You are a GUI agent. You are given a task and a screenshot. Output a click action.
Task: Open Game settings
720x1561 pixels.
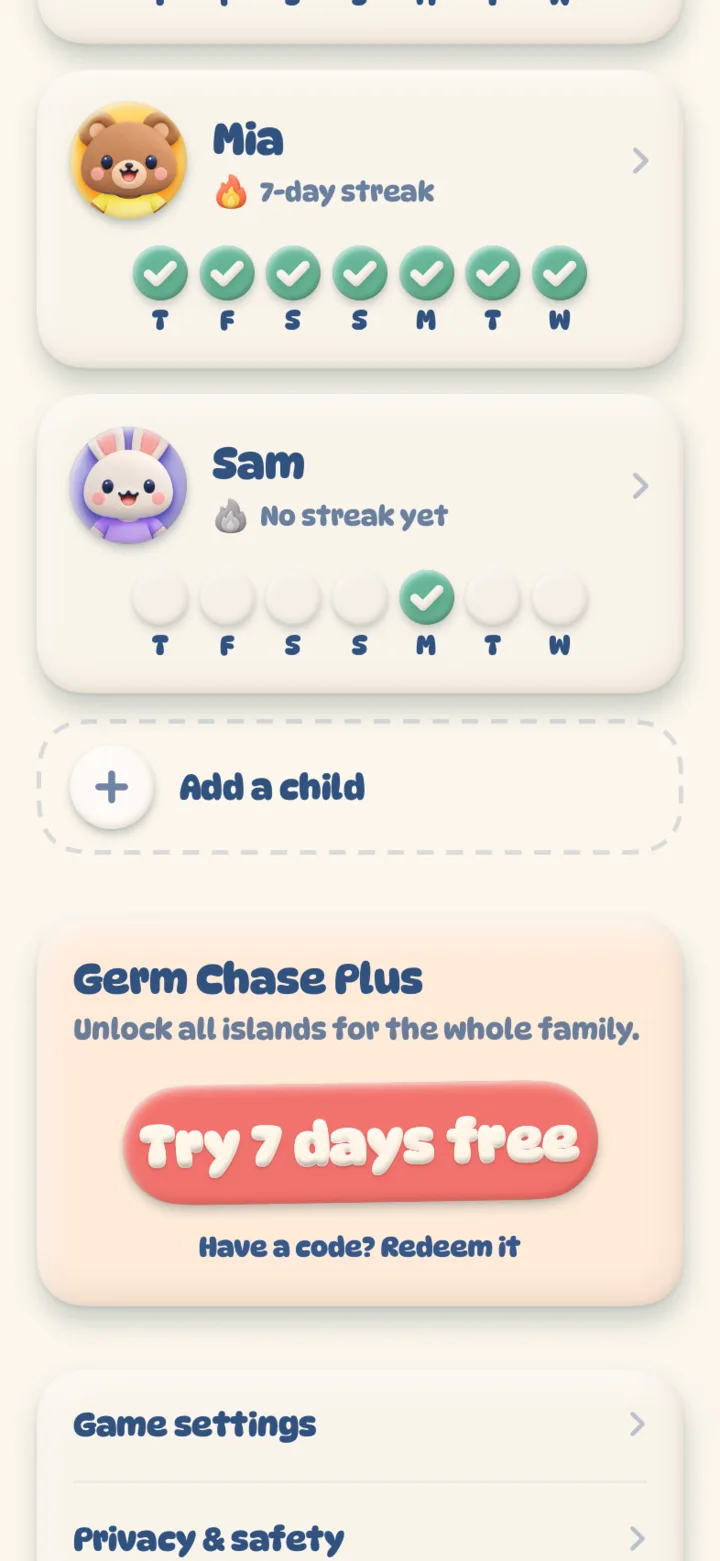360,1425
